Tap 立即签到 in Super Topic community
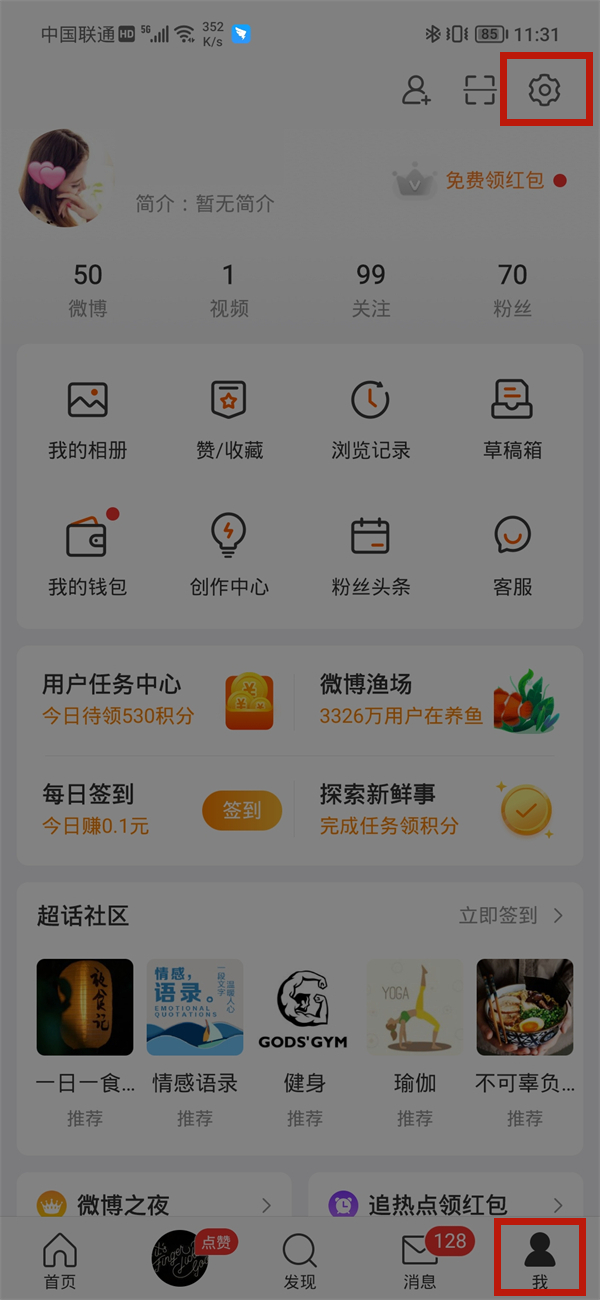This screenshot has height=1300, width=600. tap(510, 916)
